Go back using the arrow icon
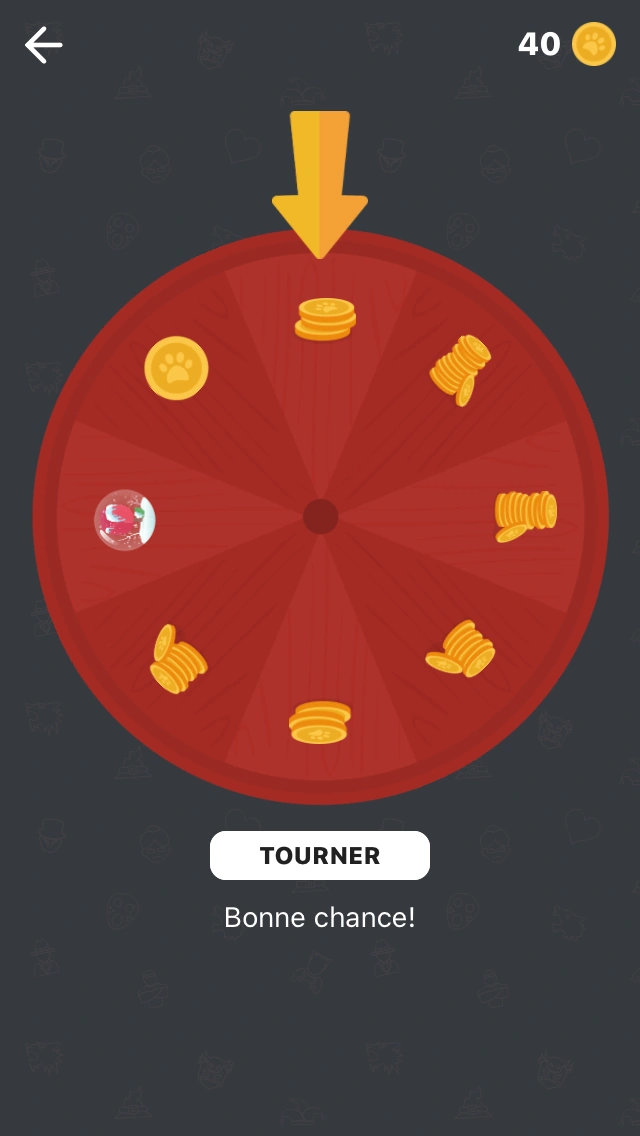 [44, 45]
